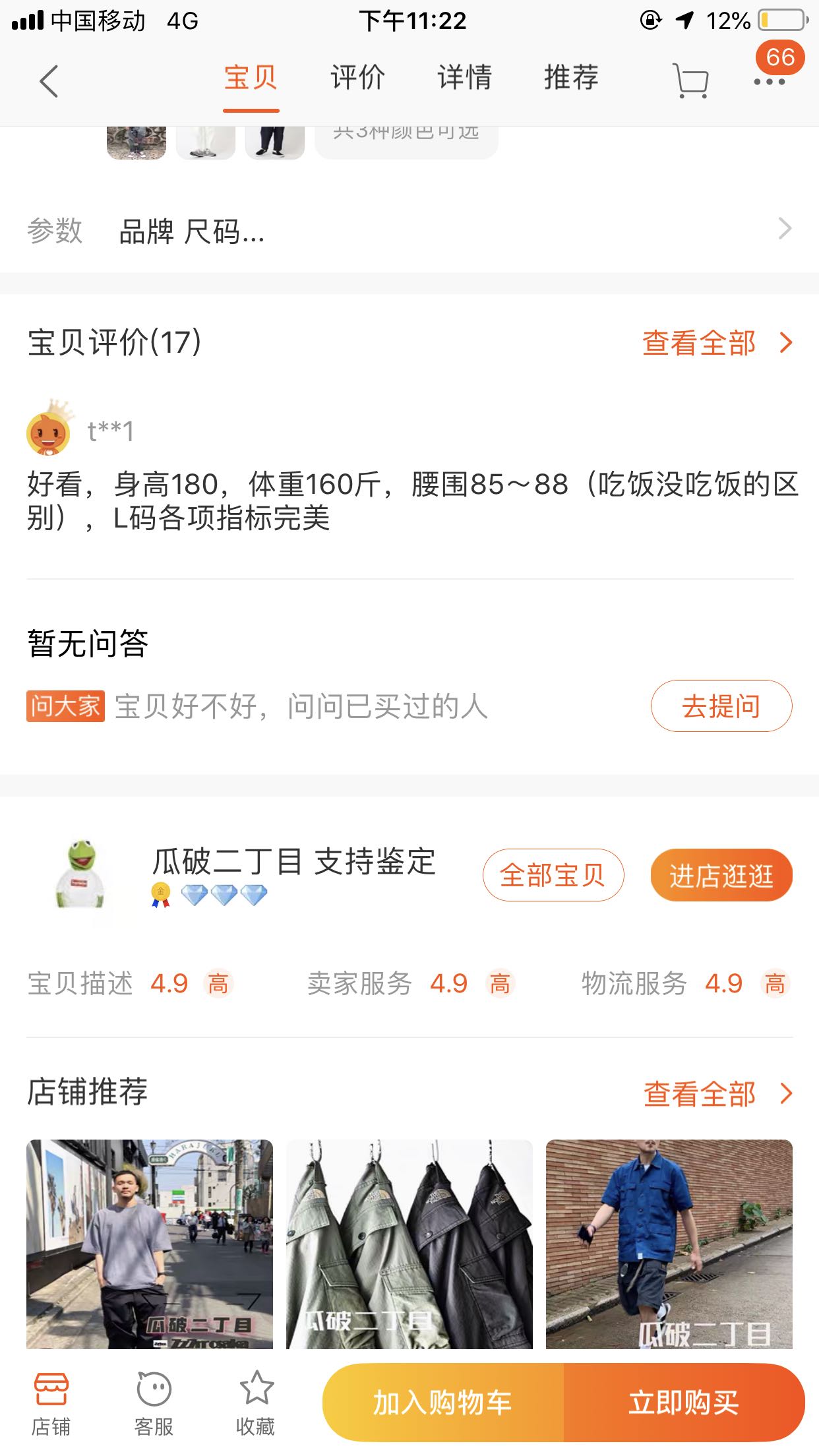Open the three-dot more menu

769,82
